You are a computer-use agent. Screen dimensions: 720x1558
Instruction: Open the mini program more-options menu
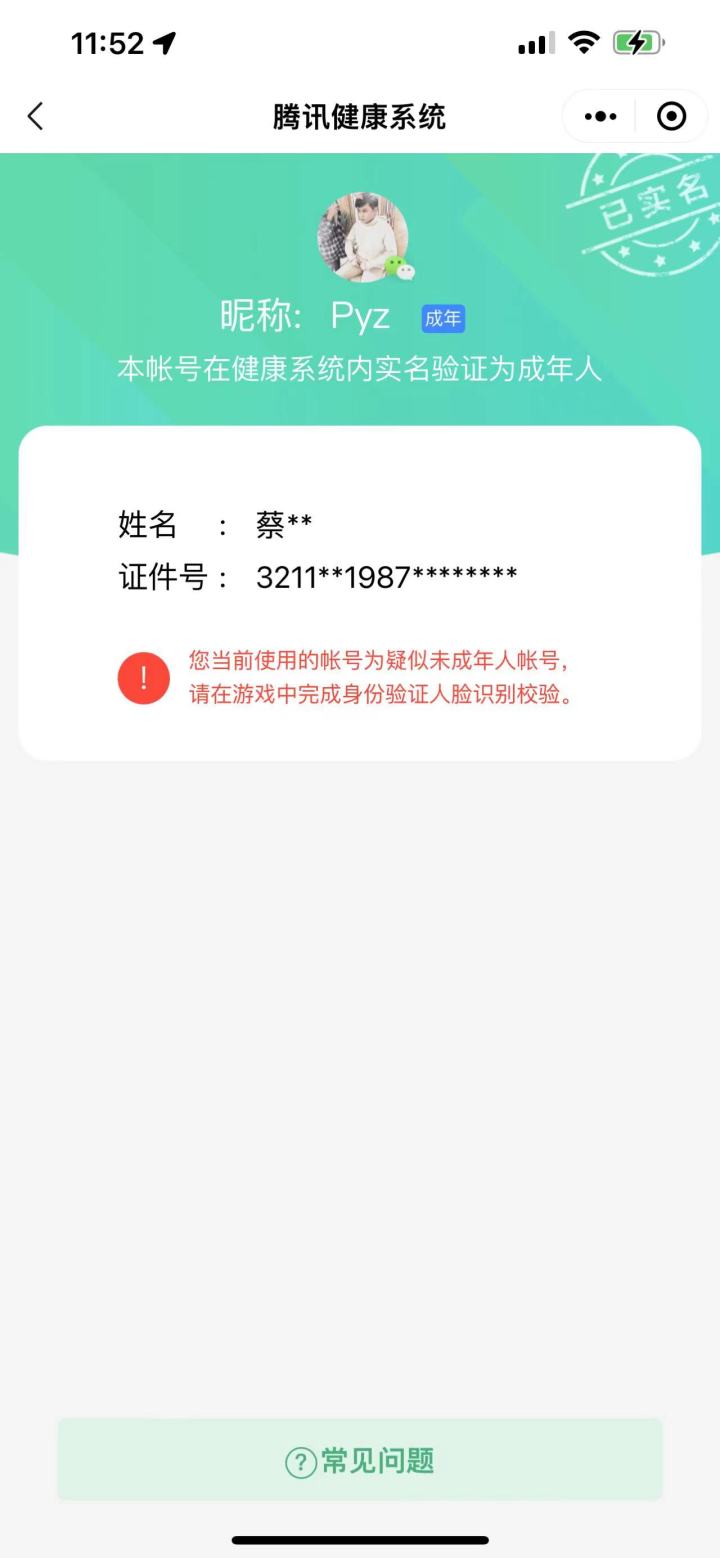(600, 117)
